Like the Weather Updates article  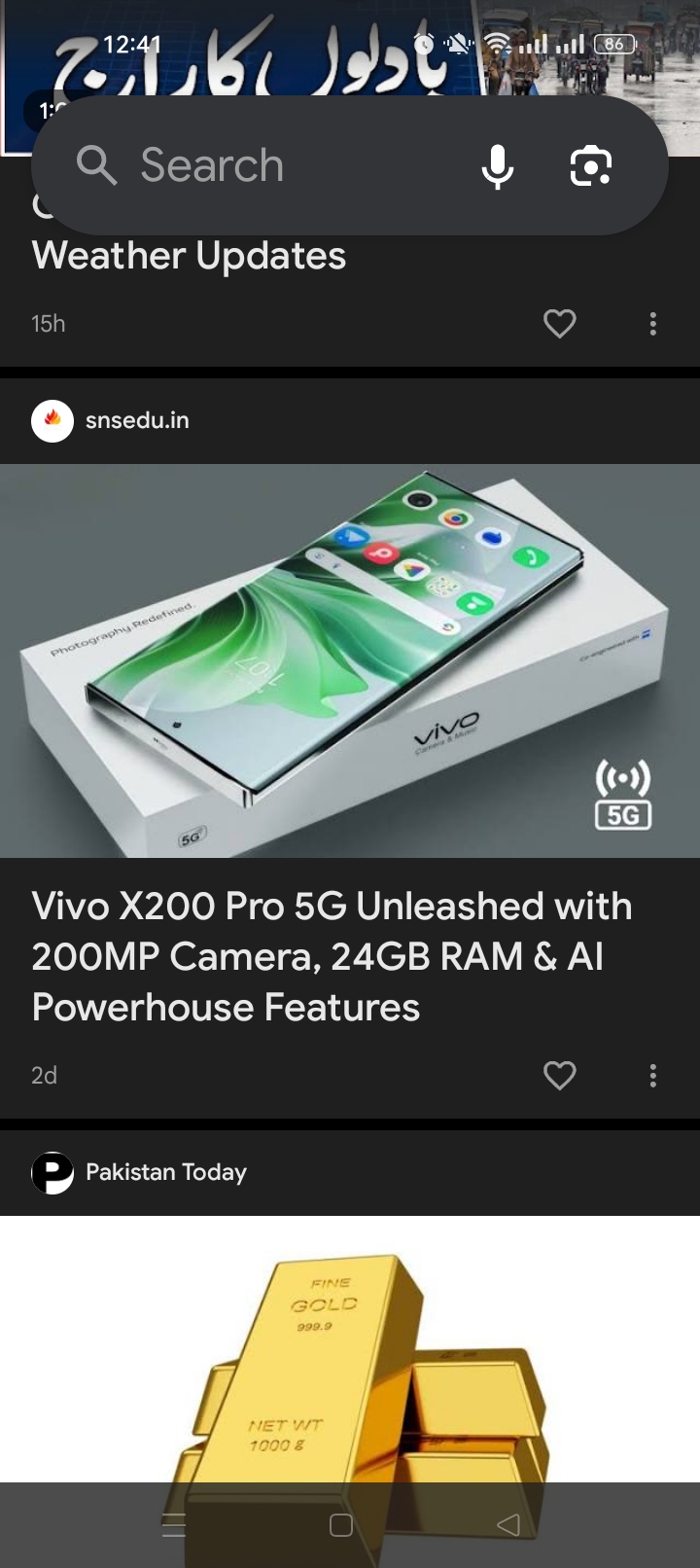click(x=559, y=323)
